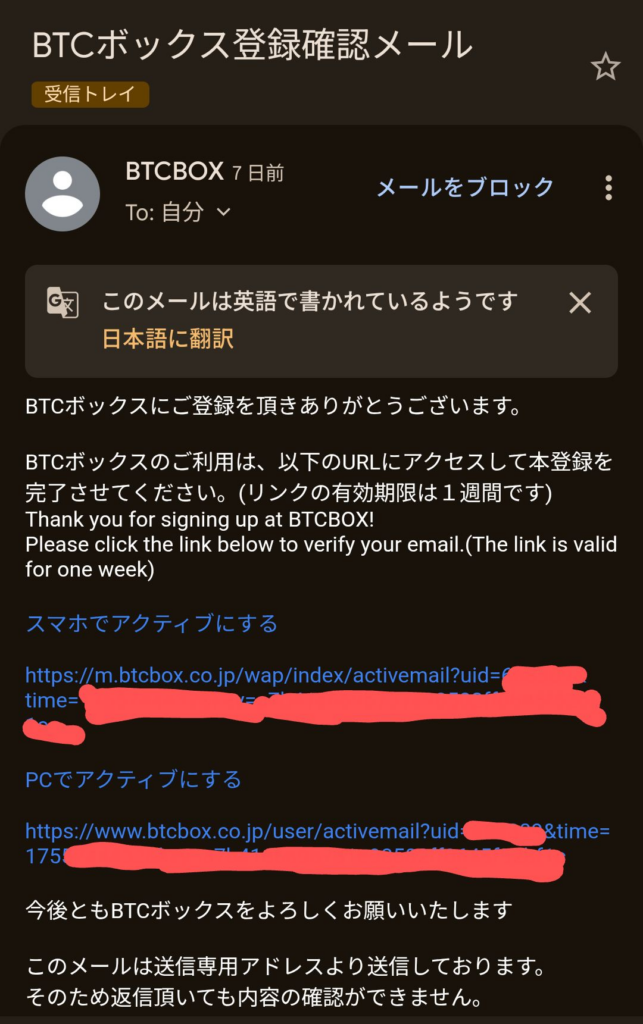Tap メールをブロック to block sender
Image resolution: width=643 pixels, height=1024 pixels.
click(x=464, y=187)
